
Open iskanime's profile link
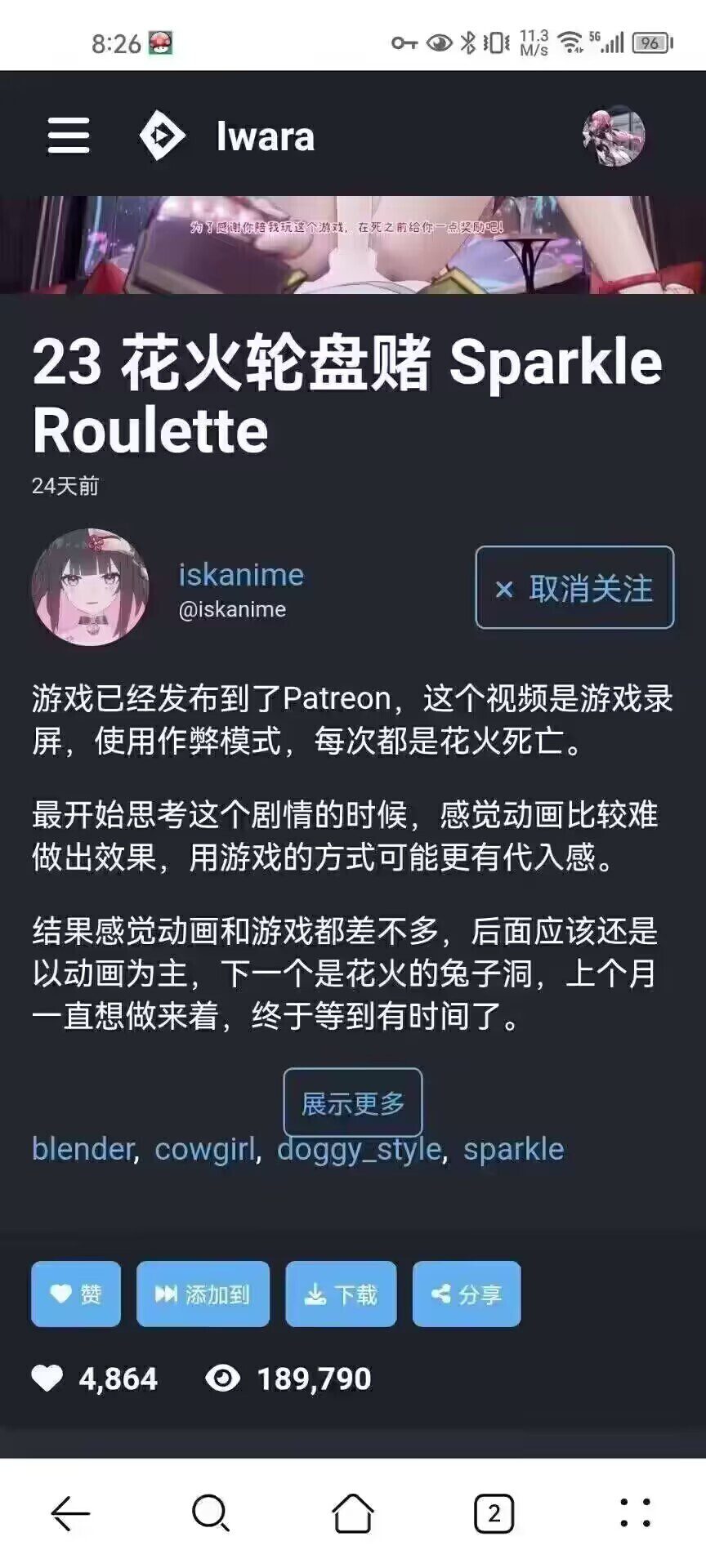tap(242, 575)
